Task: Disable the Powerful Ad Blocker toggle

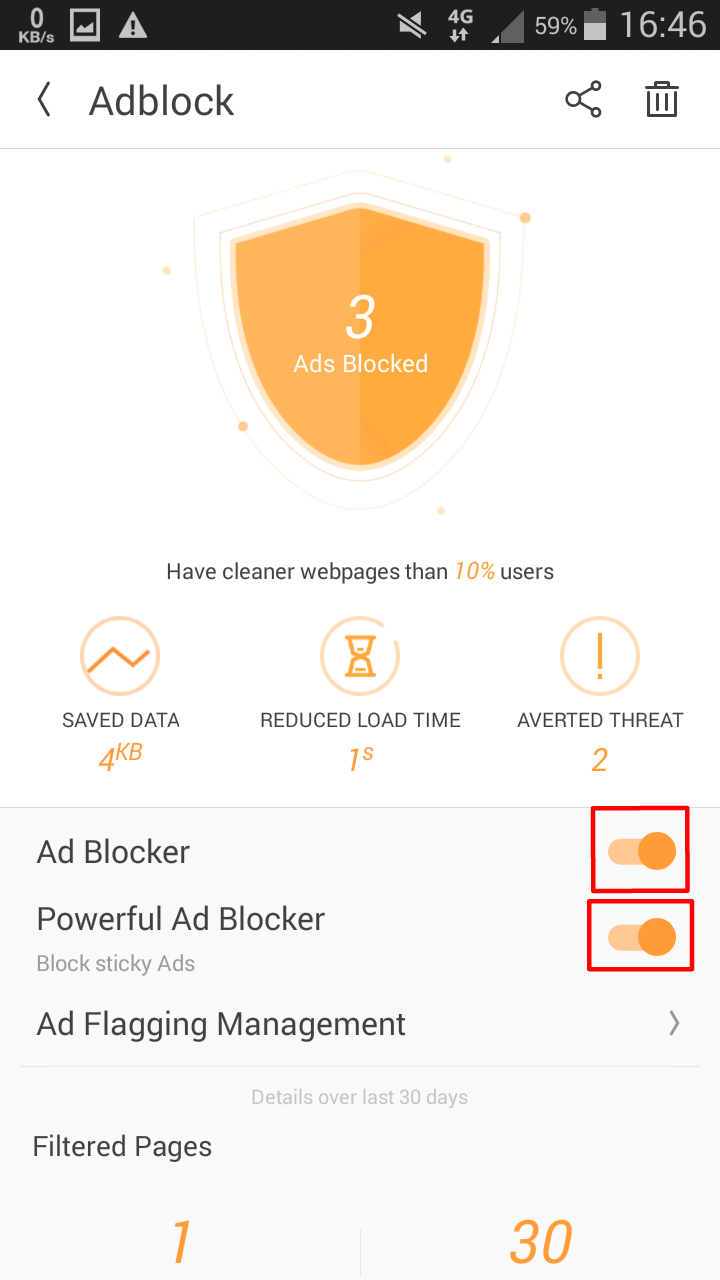Action: pos(641,937)
